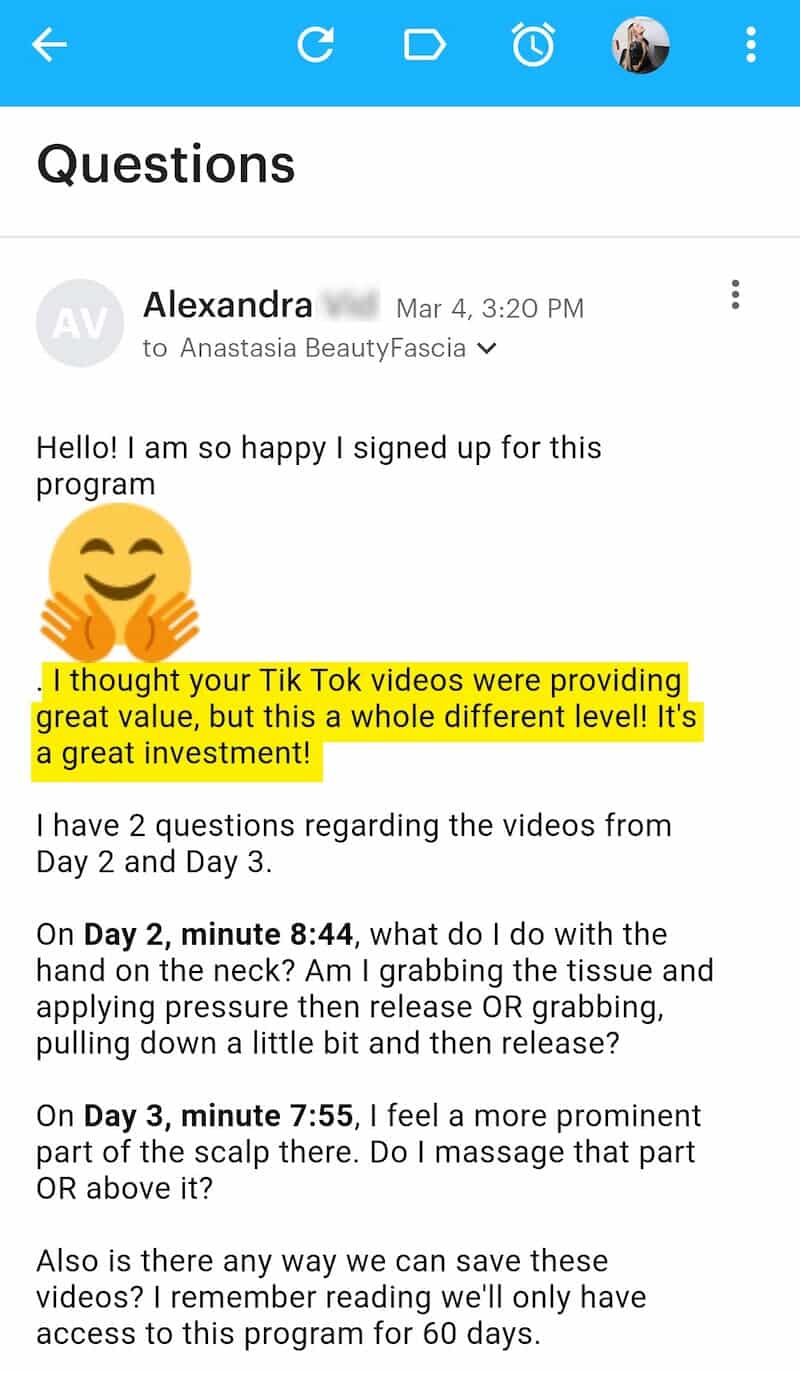The width and height of the screenshot is (800, 1373).
Task: Open the message options next to Alexandra
Action: click(736, 295)
